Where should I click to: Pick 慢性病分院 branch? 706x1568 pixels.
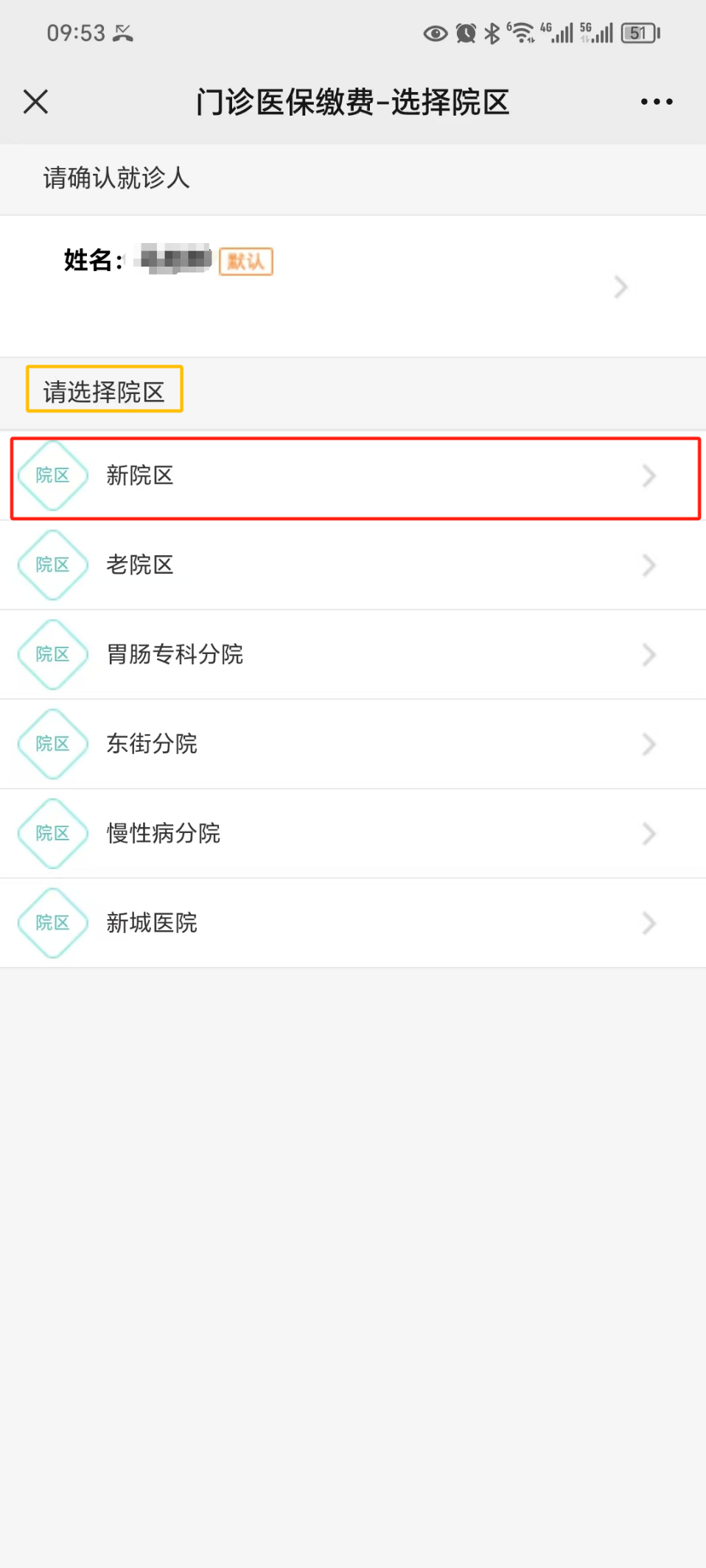pyautogui.click(x=353, y=834)
